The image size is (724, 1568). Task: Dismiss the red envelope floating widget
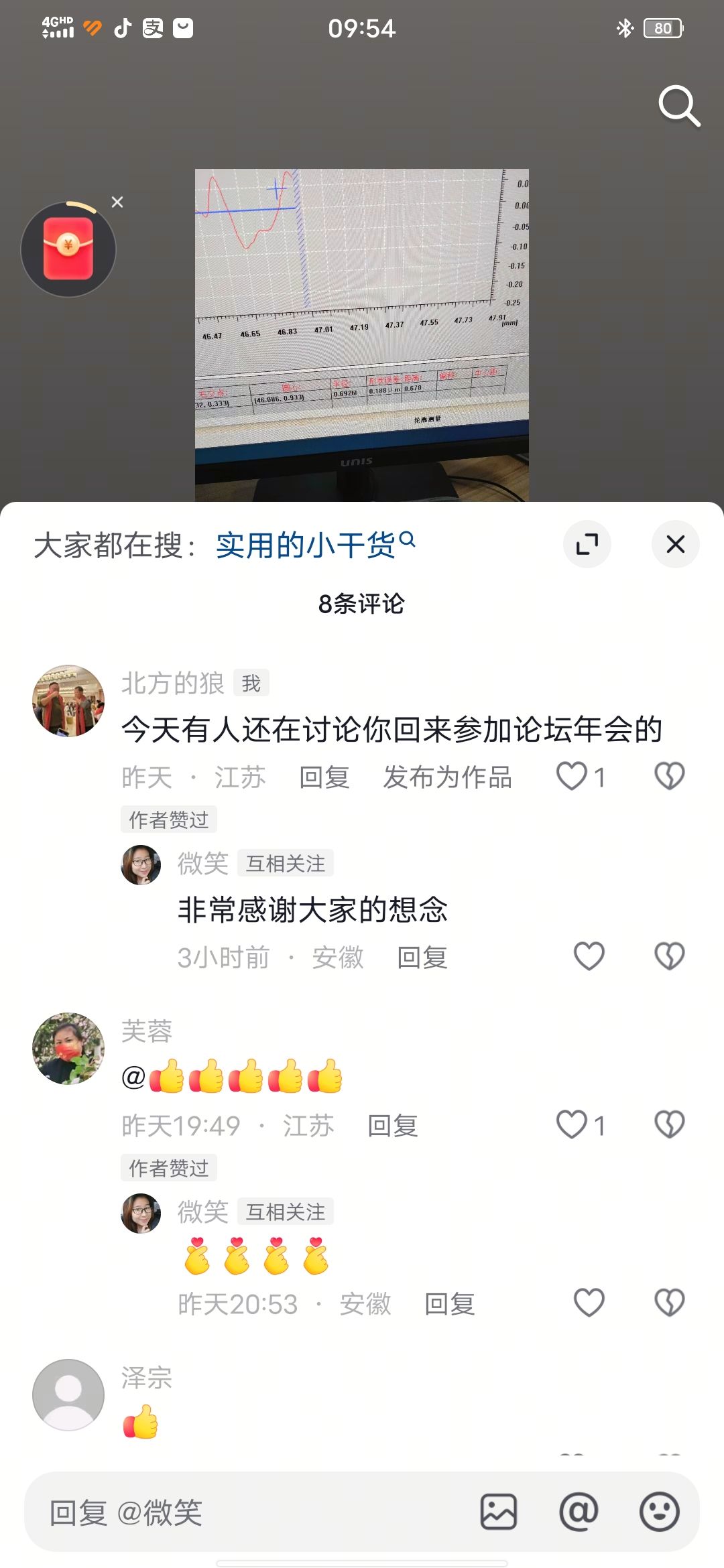pyautogui.click(x=117, y=202)
